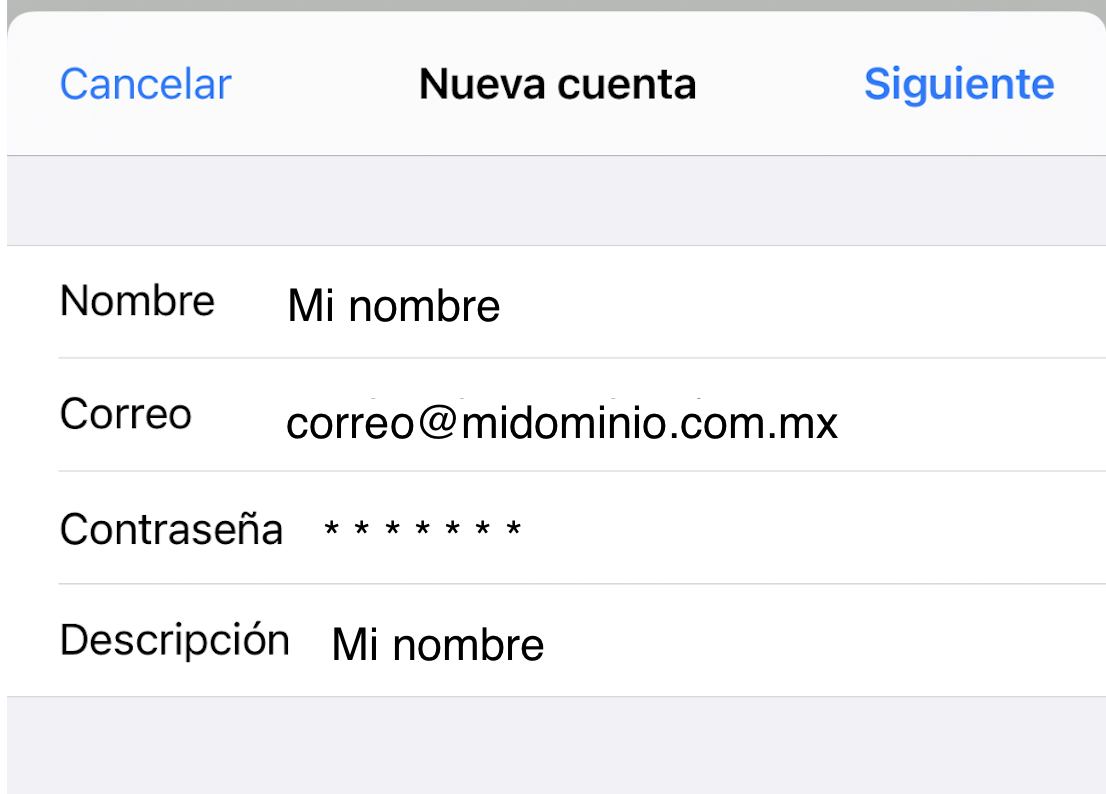Tap Cancelar to discard the new account
Screen dimensions: 1106x794
pyautogui.click(x=146, y=84)
